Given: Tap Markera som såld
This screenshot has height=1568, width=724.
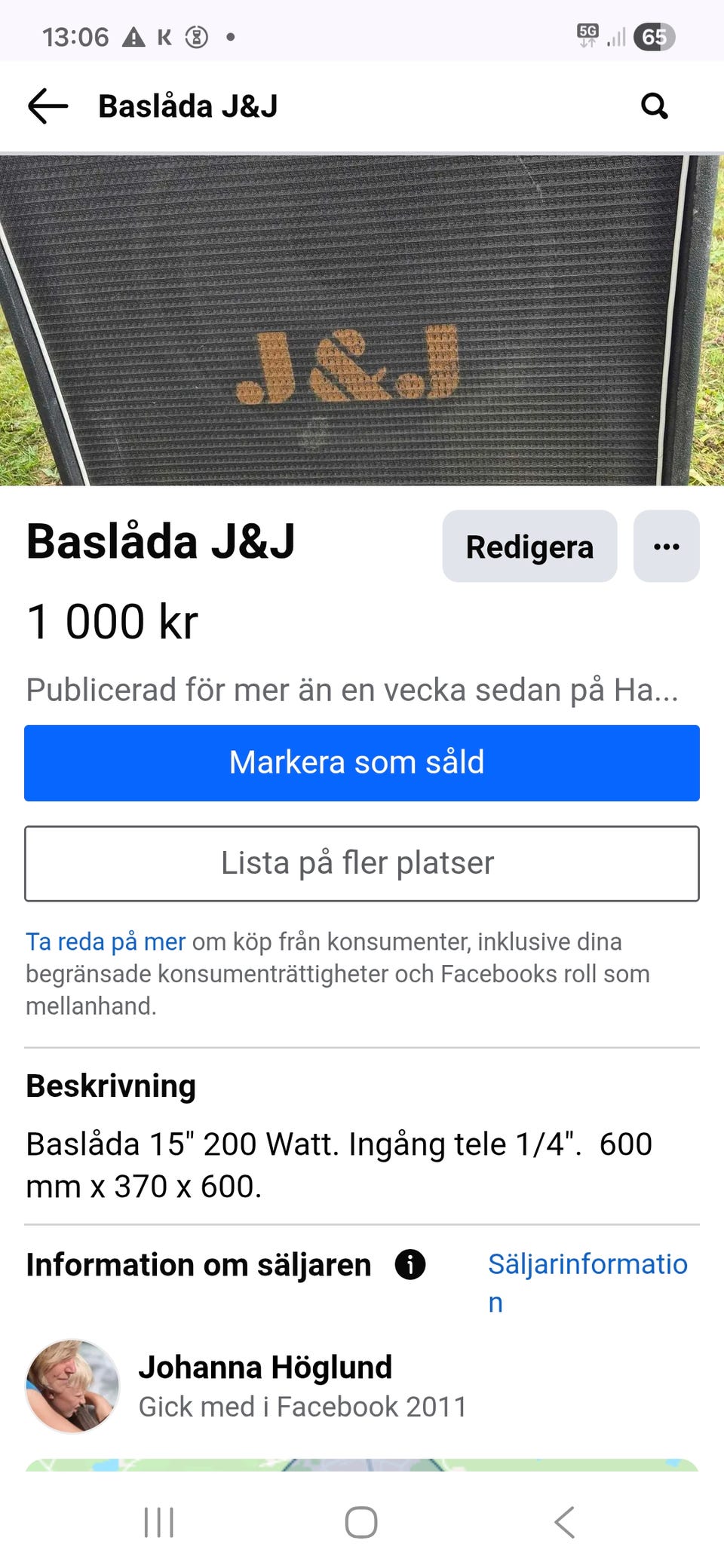Looking at the screenshot, I should [362, 763].
